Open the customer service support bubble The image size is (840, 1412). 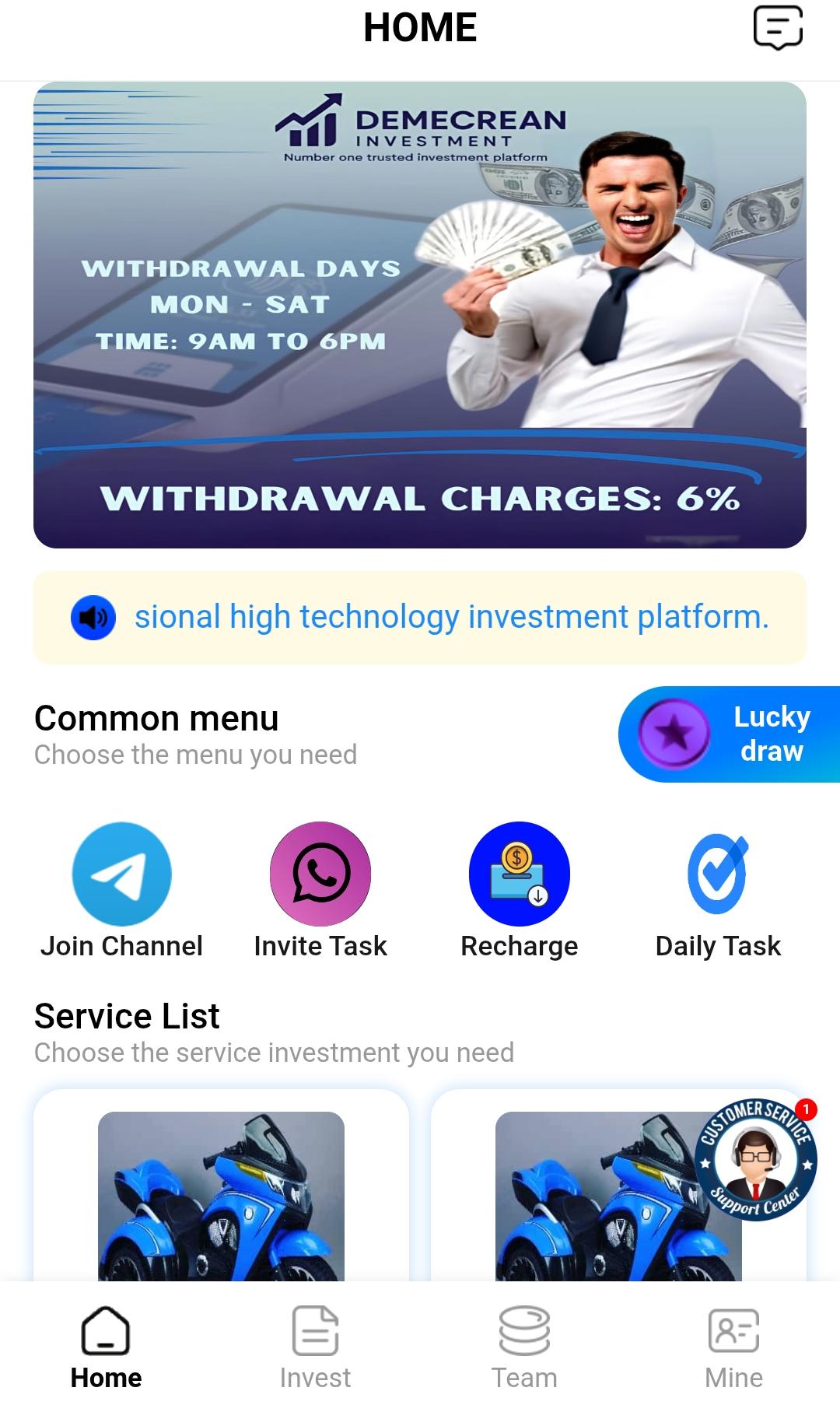point(754,1159)
